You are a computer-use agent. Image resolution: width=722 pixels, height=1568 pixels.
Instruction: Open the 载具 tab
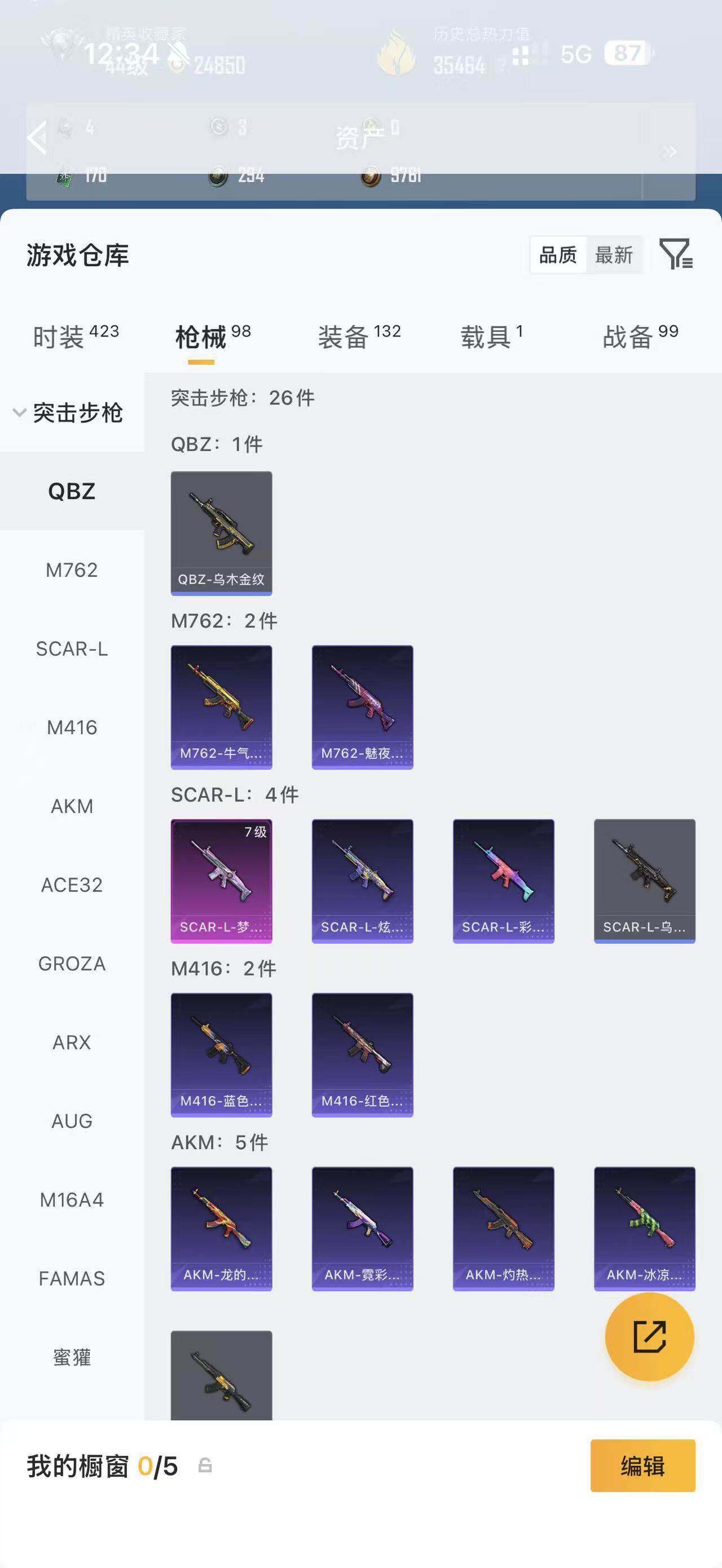pos(491,337)
